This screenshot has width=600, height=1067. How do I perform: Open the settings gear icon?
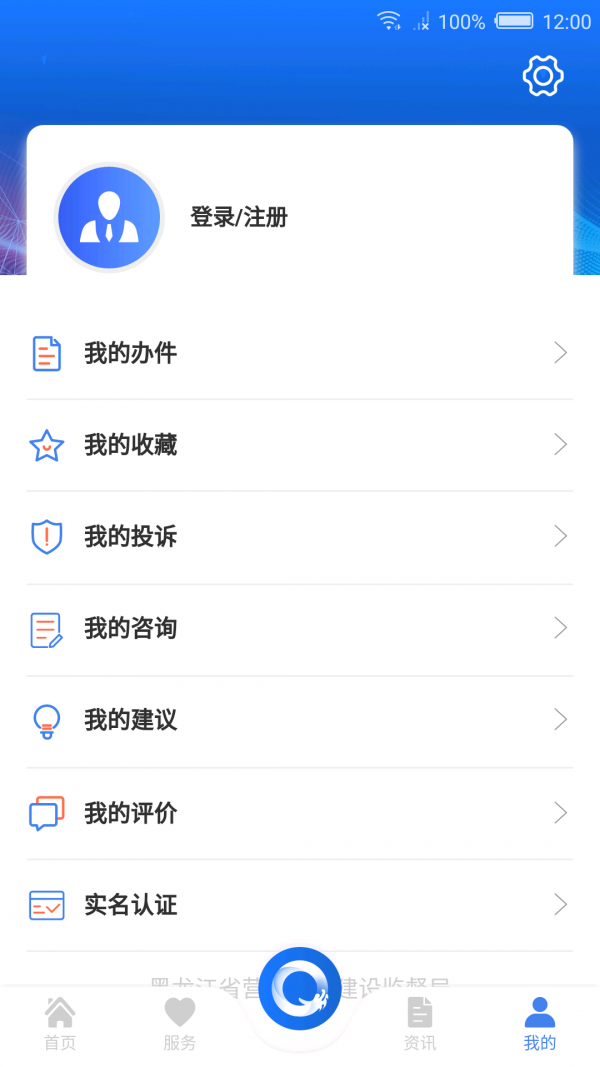pyautogui.click(x=543, y=76)
